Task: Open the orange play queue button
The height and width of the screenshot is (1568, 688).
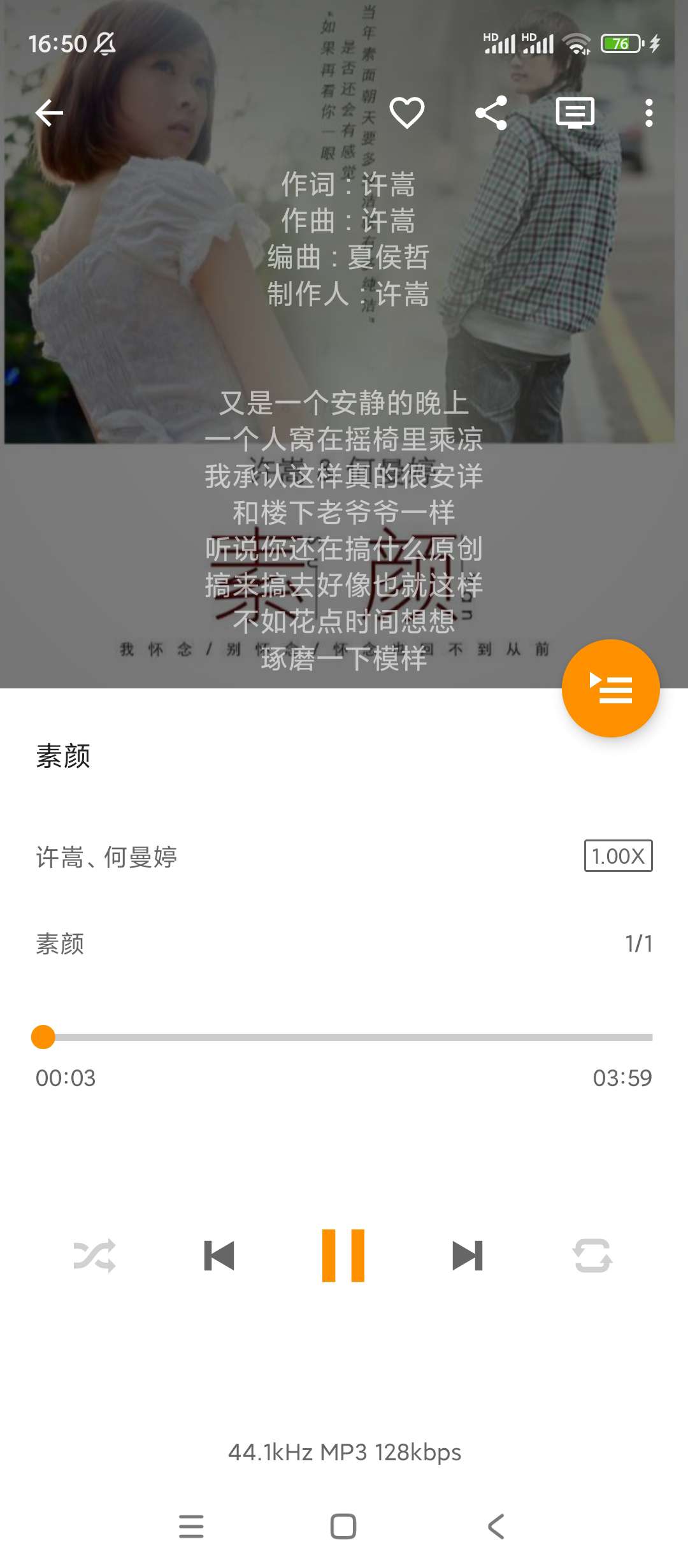Action: [x=610, y=688]
